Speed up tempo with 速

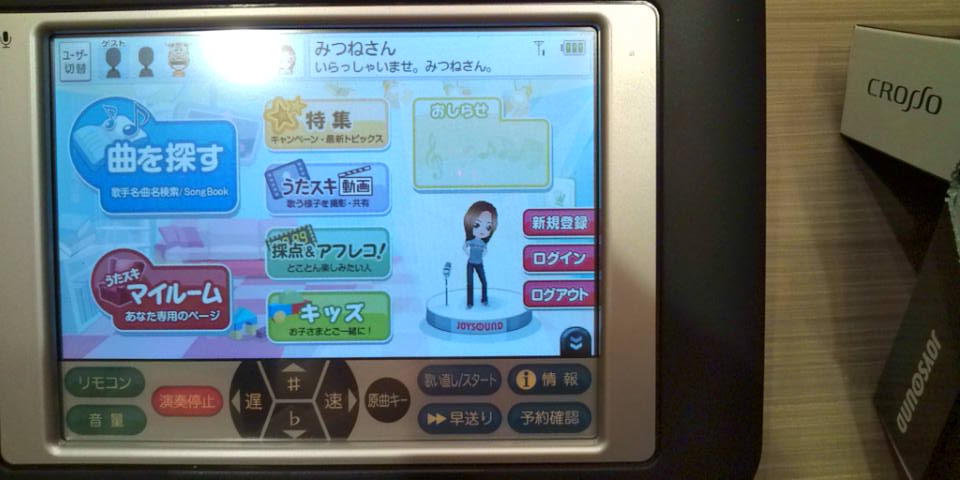tap(334, 401)
